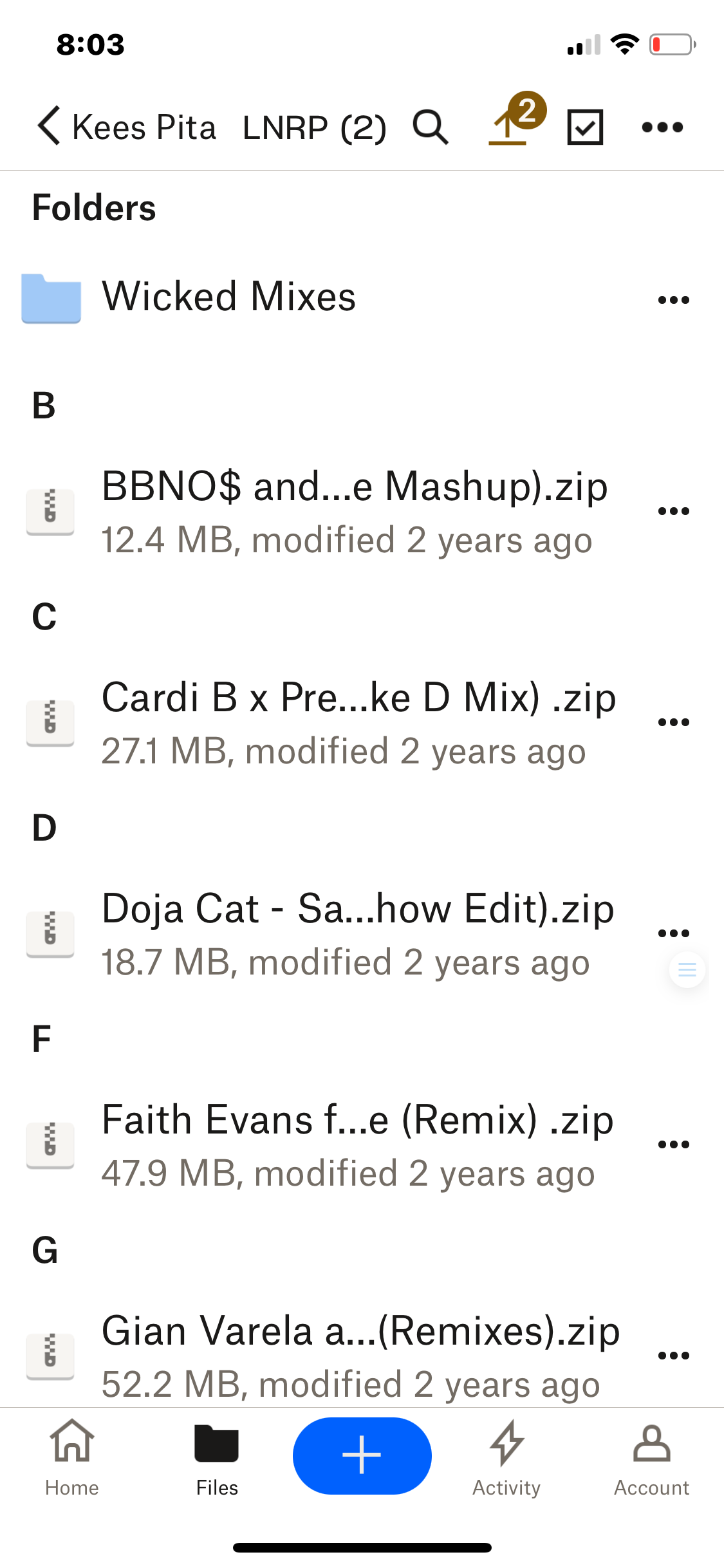This screenshot has height=1568, width=724.
Task: Tap the fast scroll handle
Action: (x=687, y=969)
